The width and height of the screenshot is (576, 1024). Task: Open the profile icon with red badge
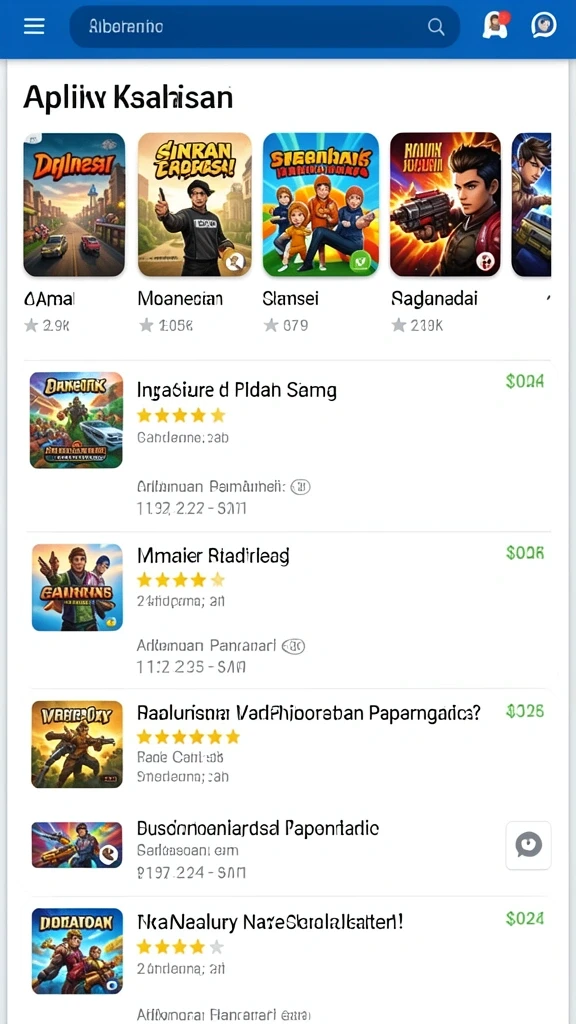tap(496, 25)
